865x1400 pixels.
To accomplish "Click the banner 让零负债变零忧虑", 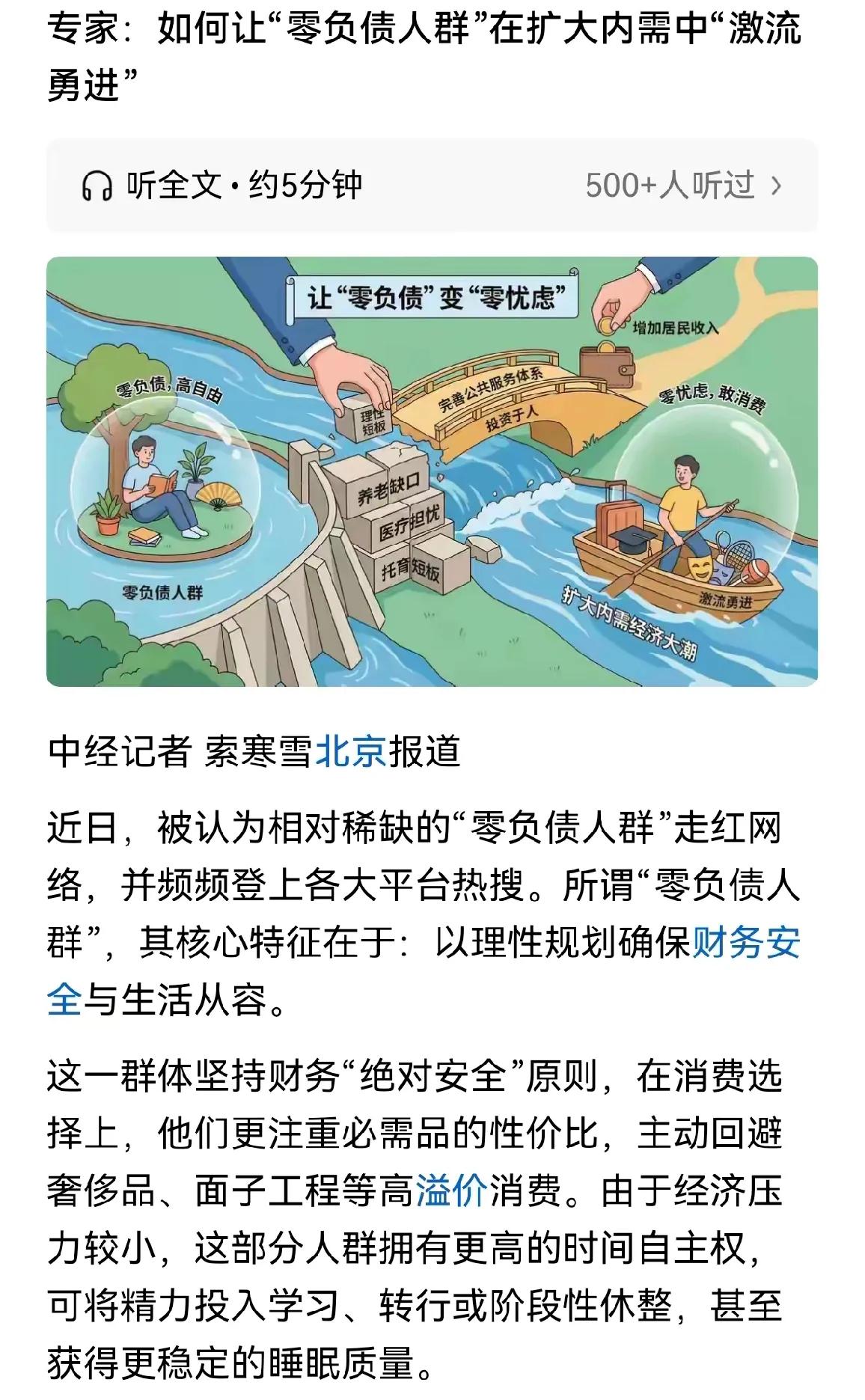I will coord(432,296).
